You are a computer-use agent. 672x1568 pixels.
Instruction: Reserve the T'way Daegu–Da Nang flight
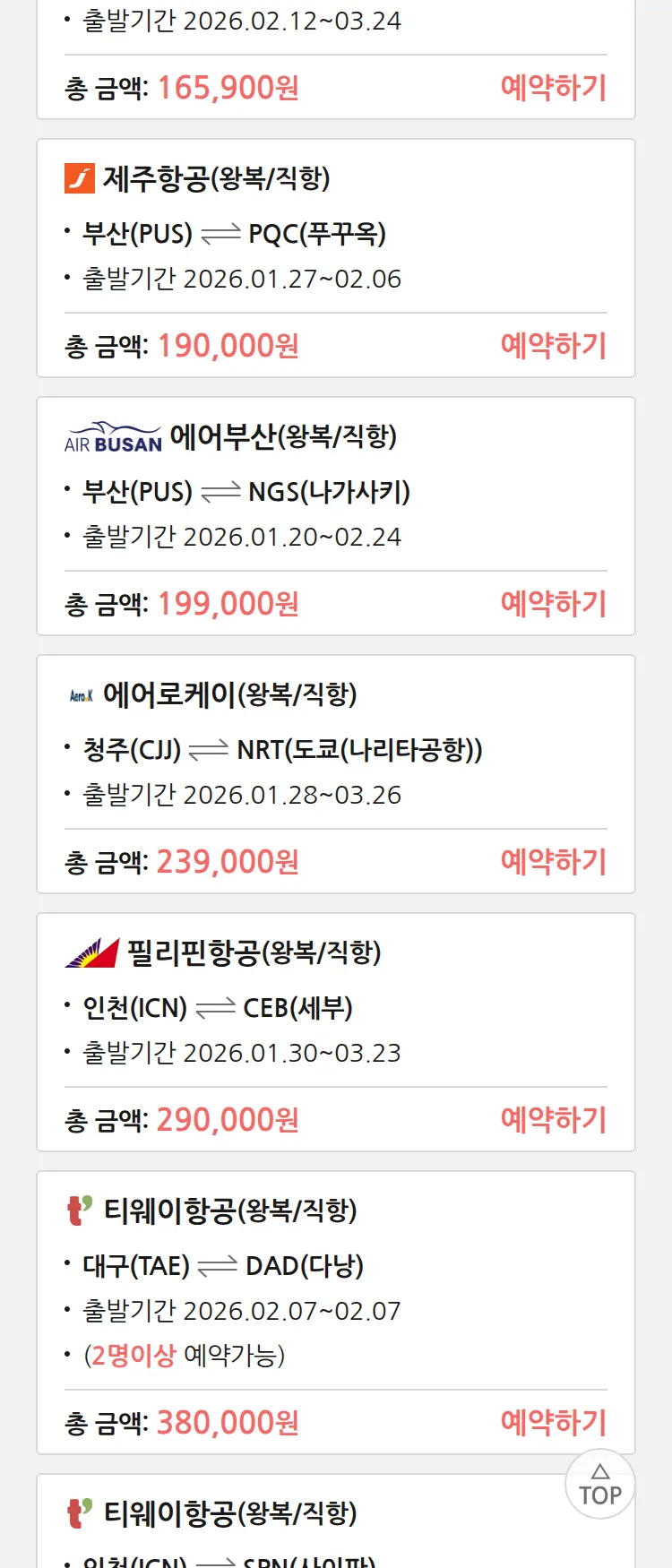tap(553, 1423)
